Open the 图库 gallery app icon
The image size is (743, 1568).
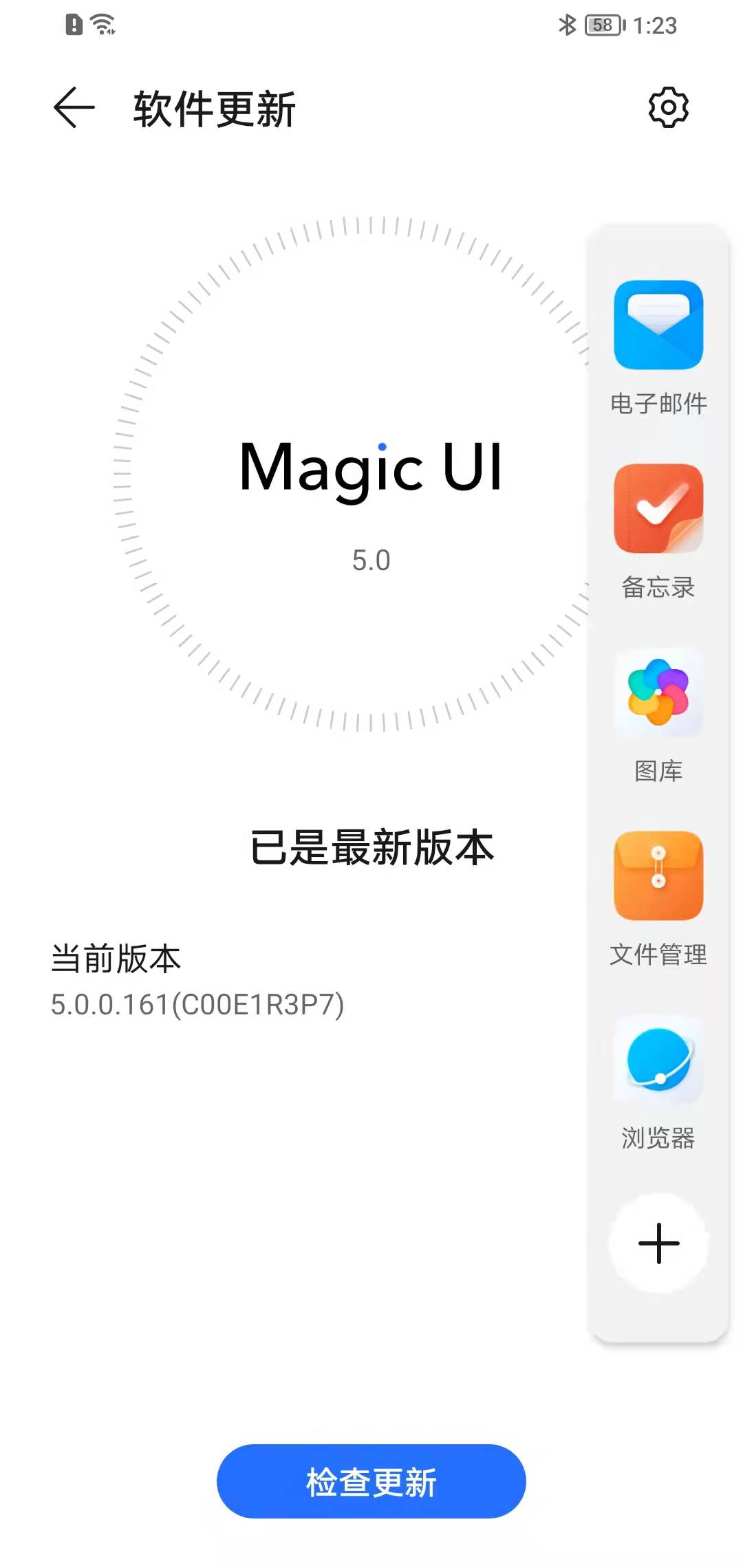coord(658,692)
